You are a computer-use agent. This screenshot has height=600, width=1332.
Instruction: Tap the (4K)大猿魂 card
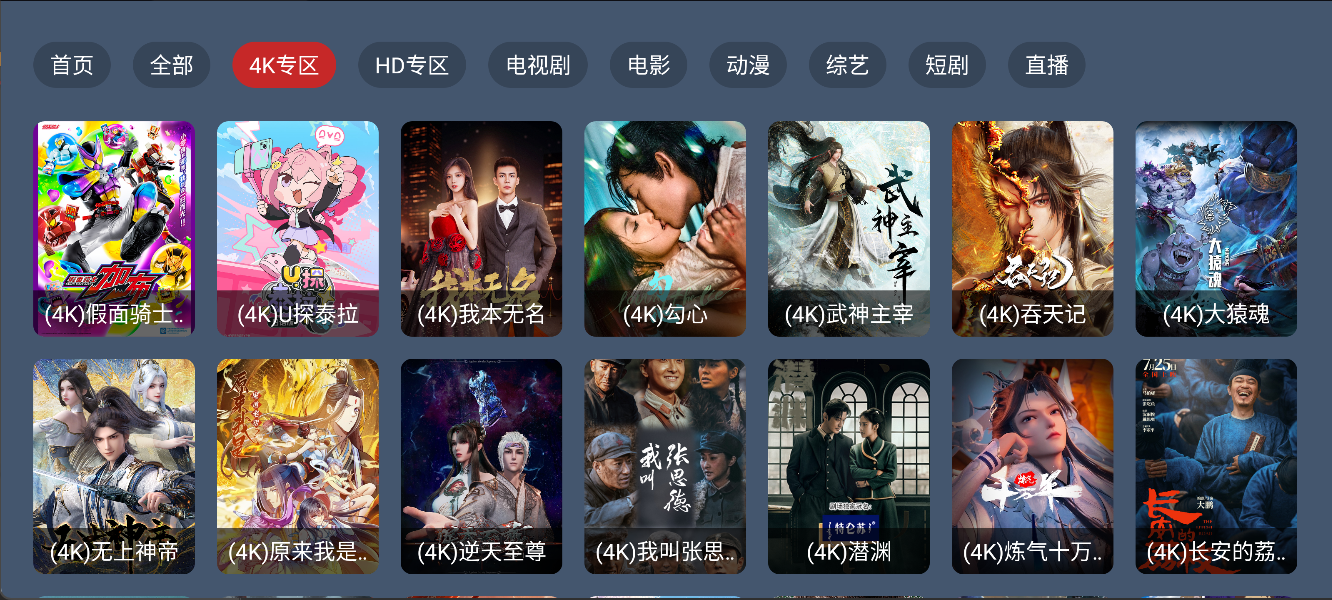[1216, 229]
